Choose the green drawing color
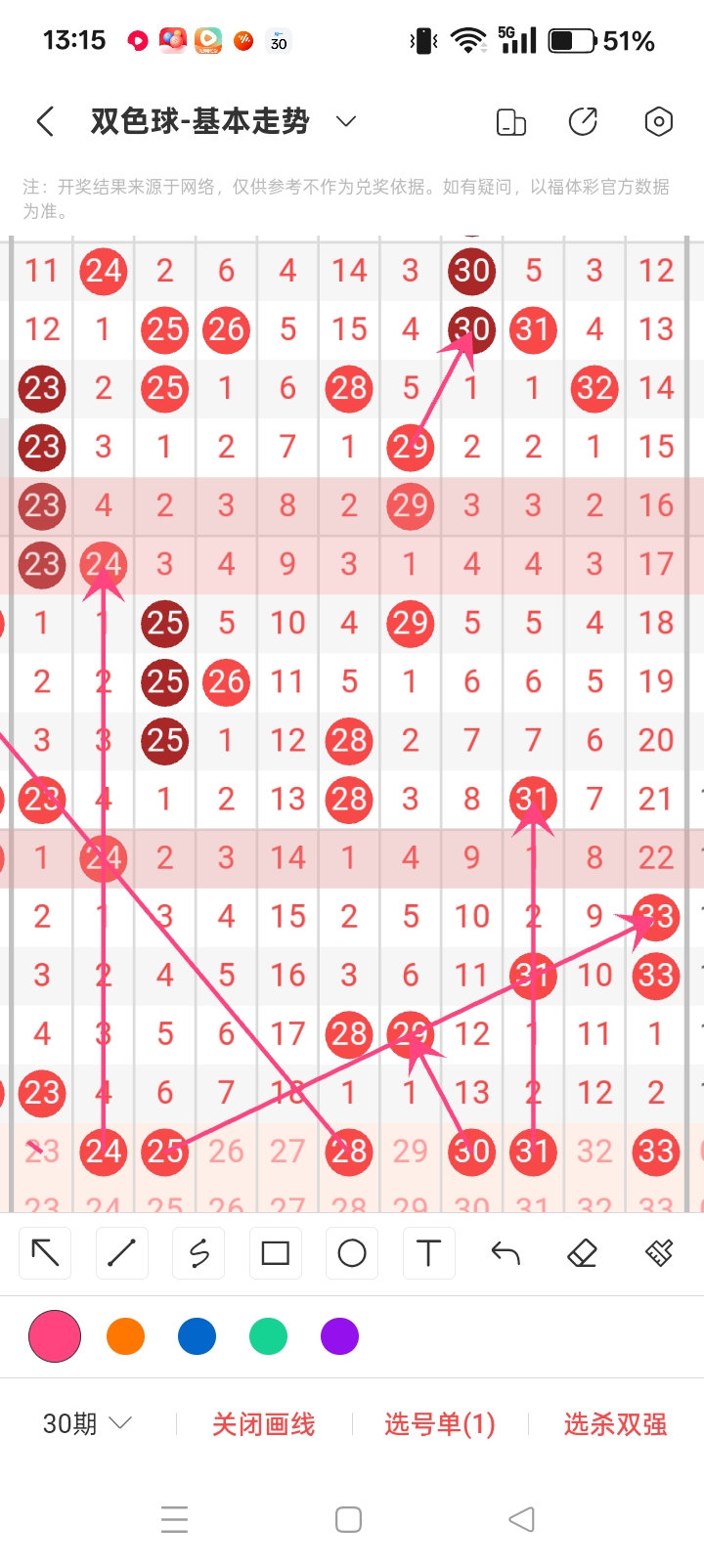704x1568 pixels. coord(268,1336)
